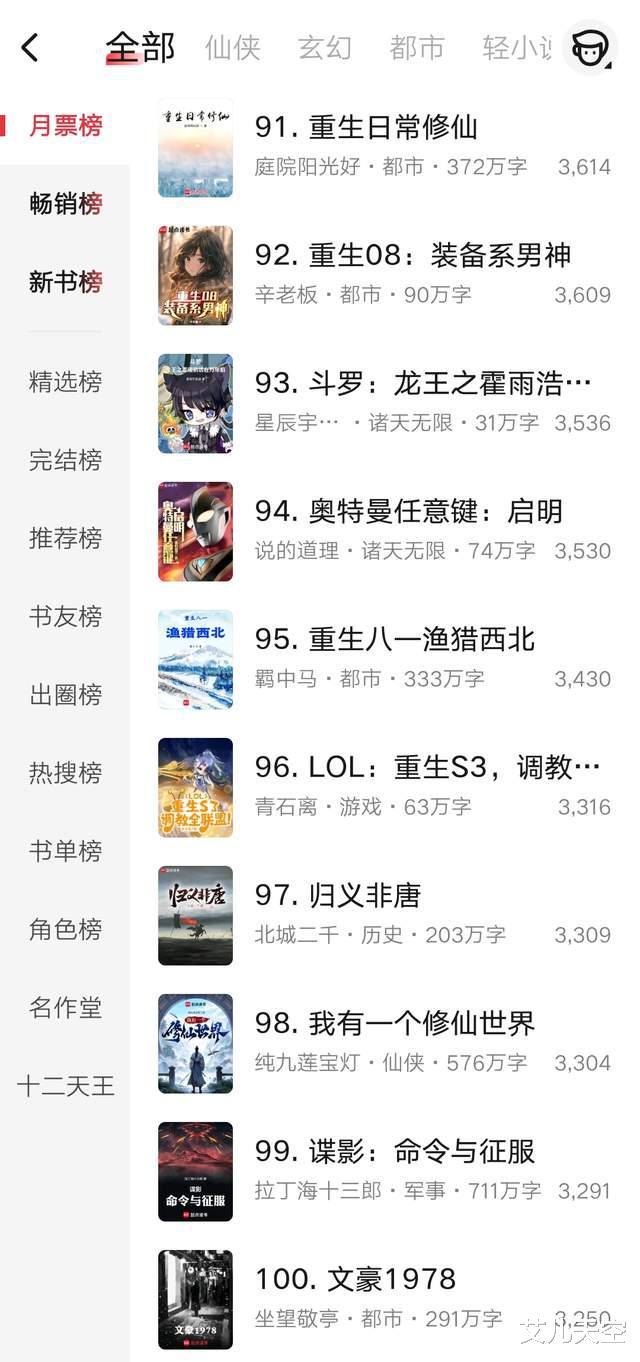The width and height of the screenshot is (640, 1362).
Task: Open book 95 重生八一渔猎西北
Action: coord(385,659)
